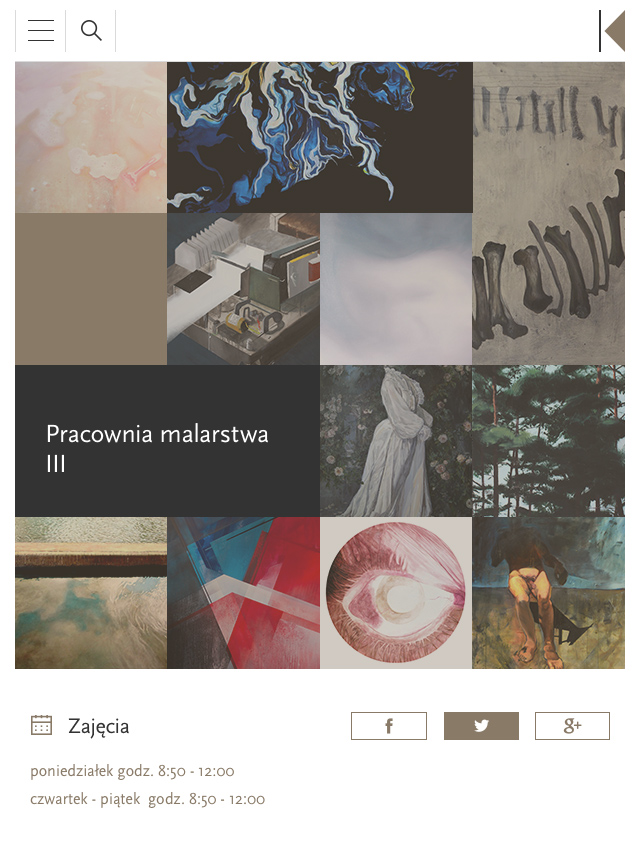Tap the back arrow in the corner
The height and width of the screenshot is (853, 640).
613,31
